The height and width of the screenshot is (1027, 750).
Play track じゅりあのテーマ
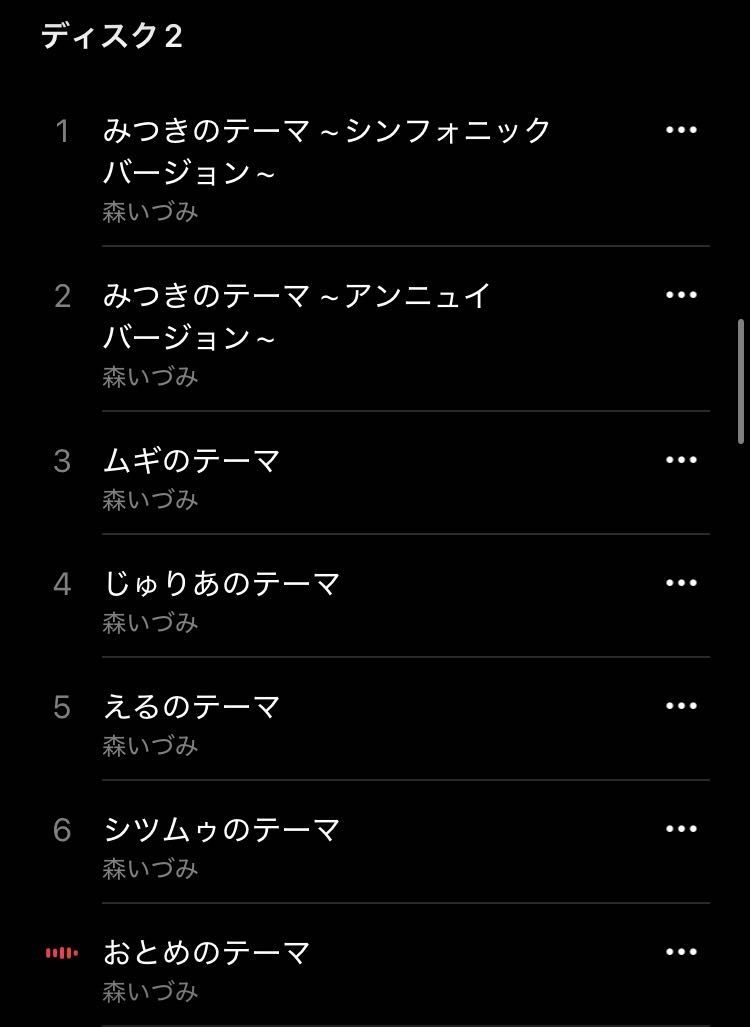pyautogui.click(x=222, y=584)
